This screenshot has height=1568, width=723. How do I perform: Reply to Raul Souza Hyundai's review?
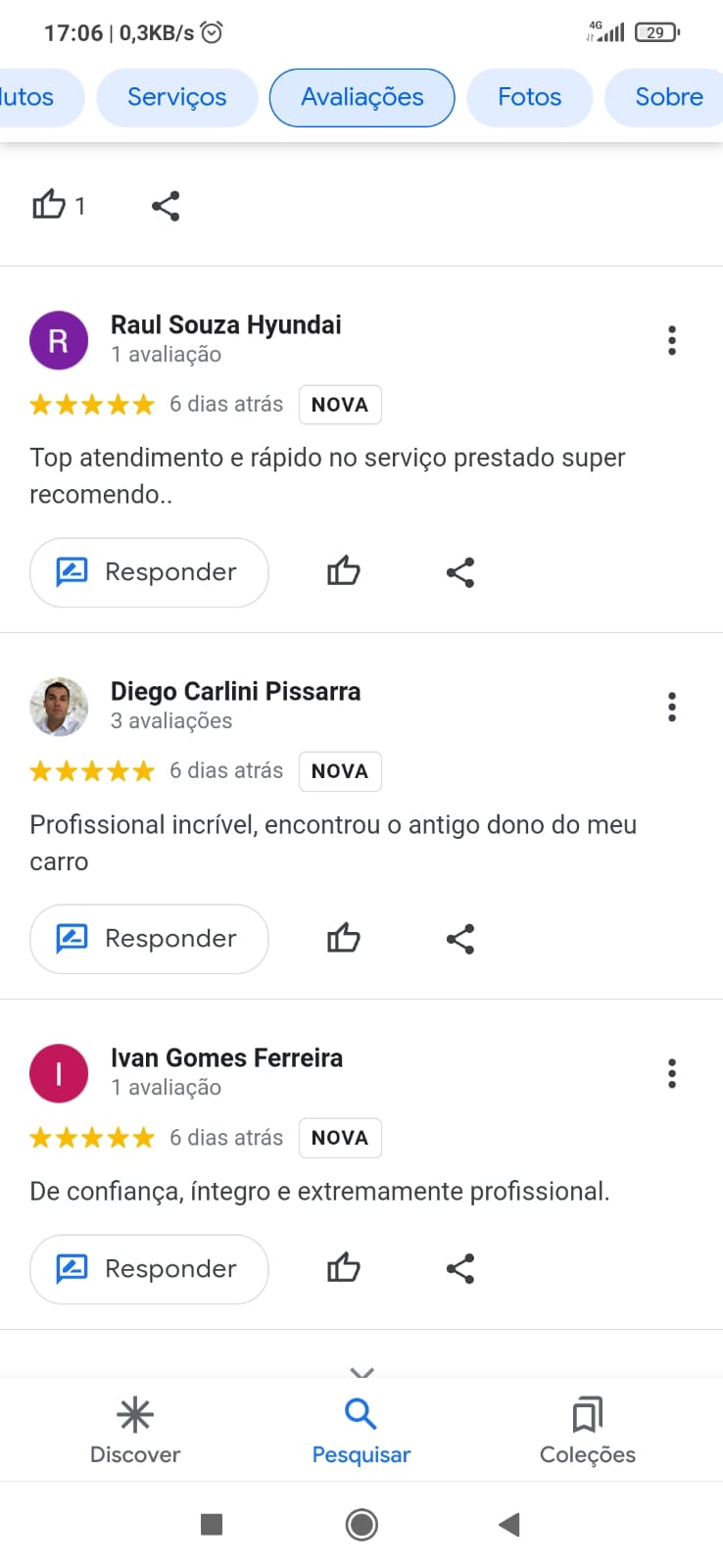pyautogui.click(x=149, y=572)
